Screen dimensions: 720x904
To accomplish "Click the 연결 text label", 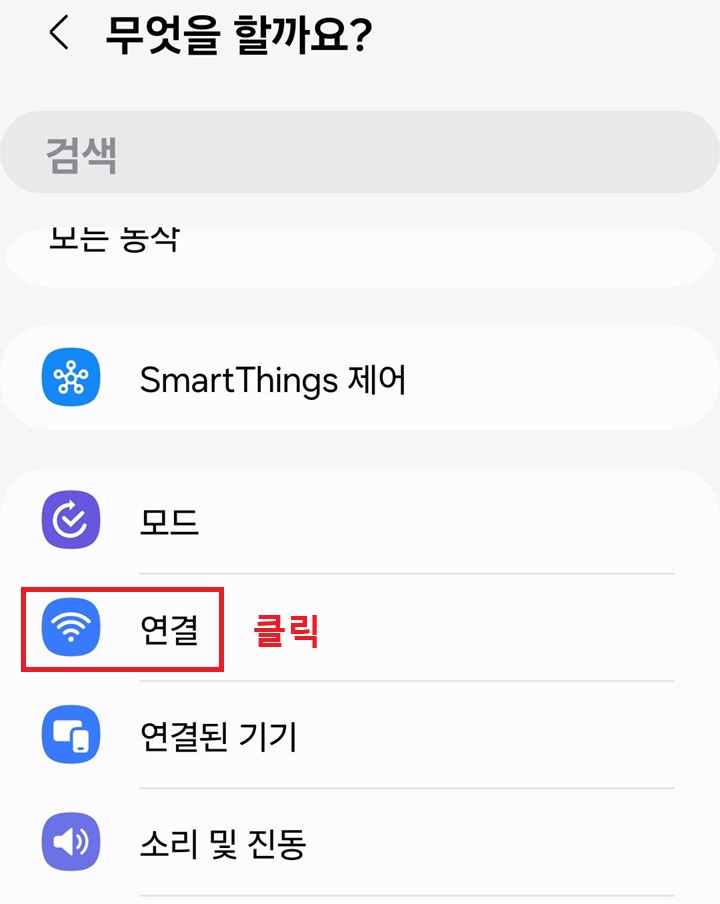I will 168,628.
